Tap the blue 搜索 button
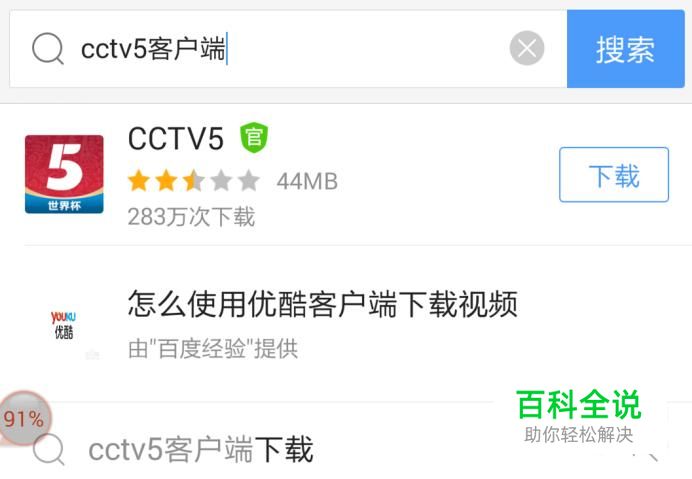The width and height of the screenshot is (692, 479). (625, 49)
